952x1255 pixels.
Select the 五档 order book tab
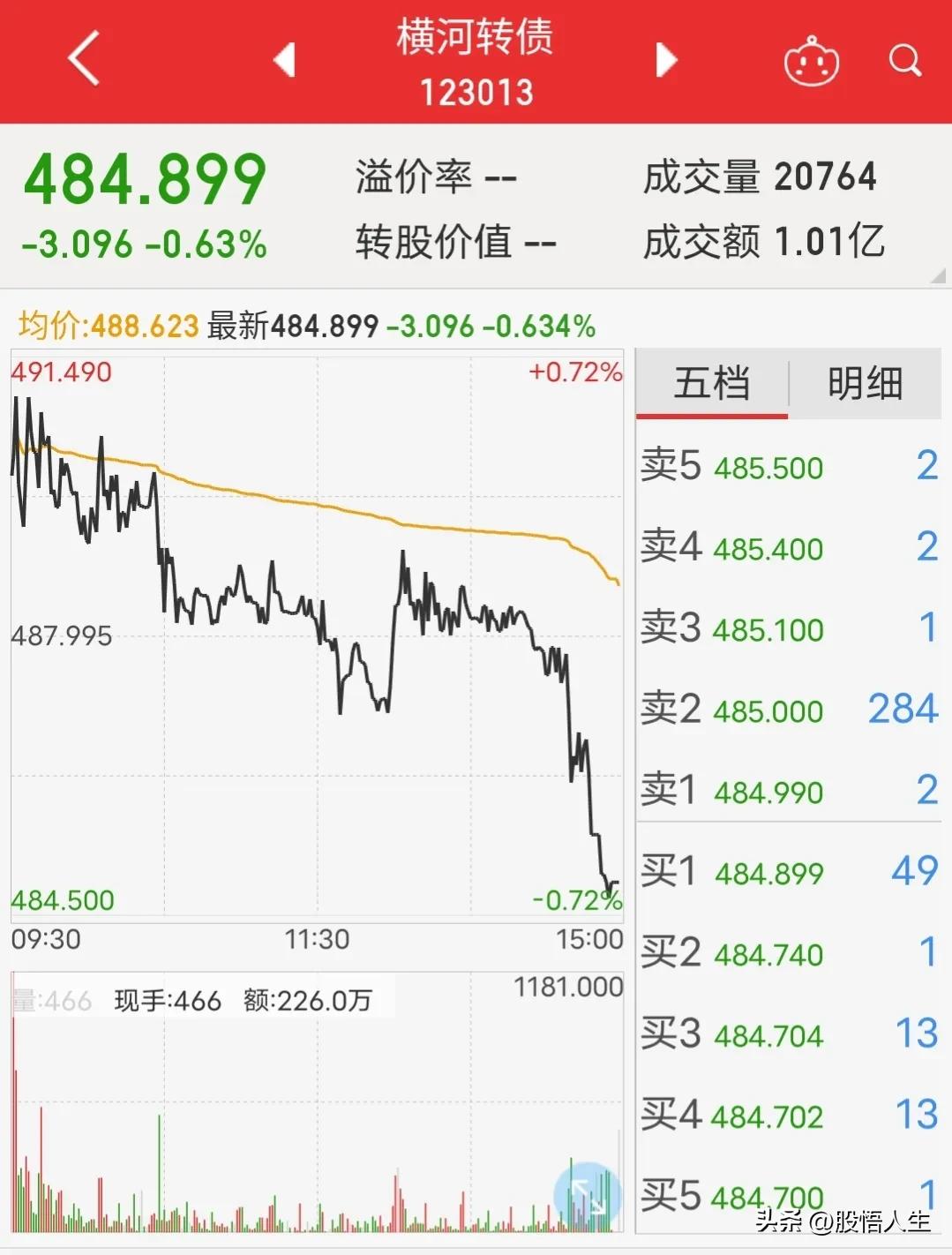point(711,383)
